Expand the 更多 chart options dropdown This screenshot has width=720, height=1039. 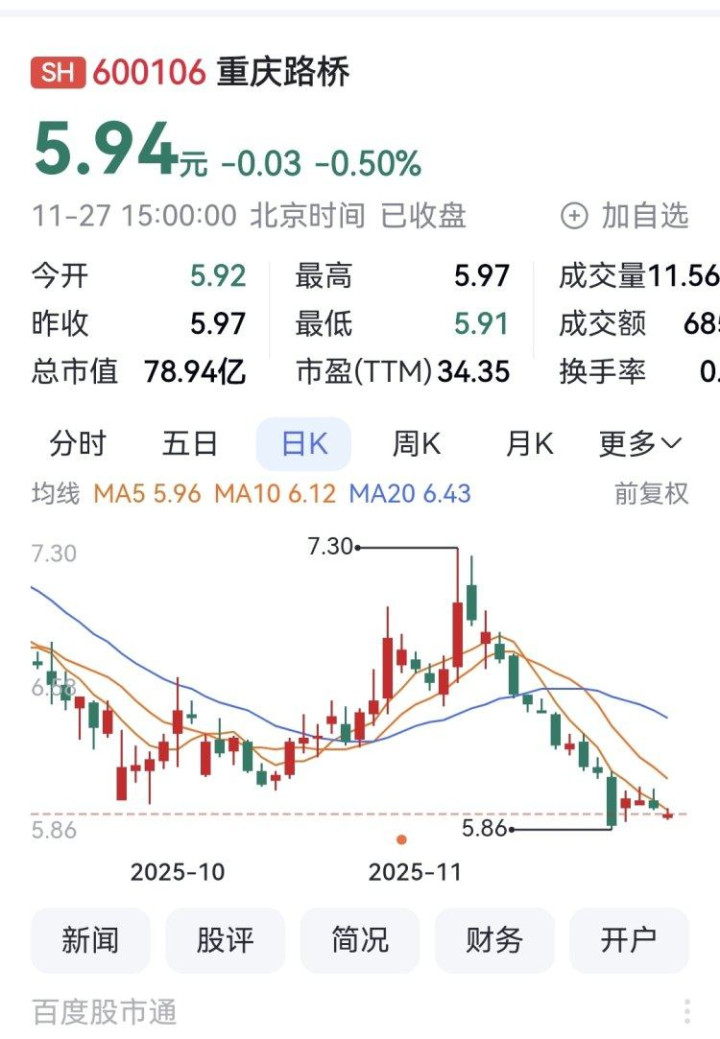click(x=640, y=444)
